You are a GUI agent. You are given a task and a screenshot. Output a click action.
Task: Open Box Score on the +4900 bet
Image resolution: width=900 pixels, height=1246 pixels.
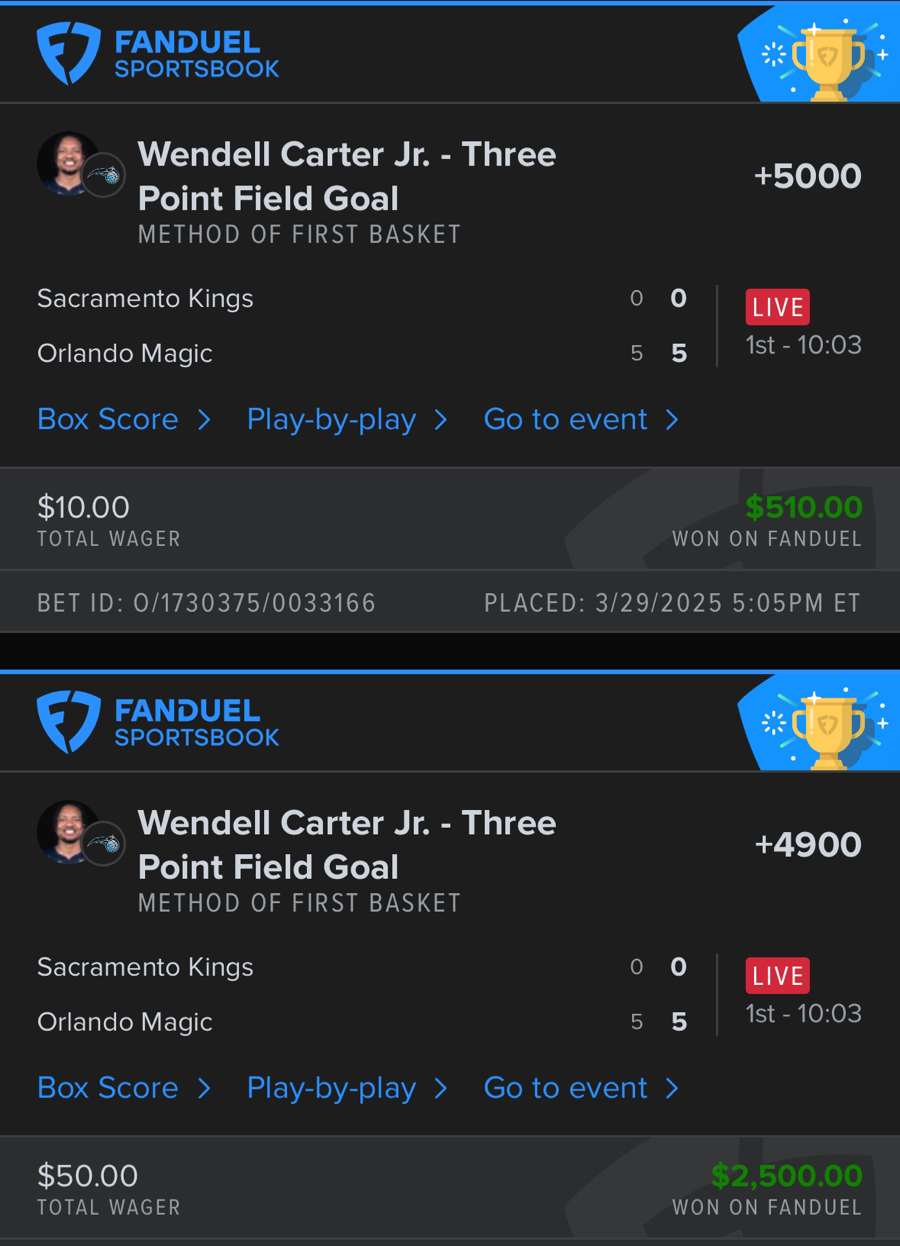click(x=123, y=1088)
